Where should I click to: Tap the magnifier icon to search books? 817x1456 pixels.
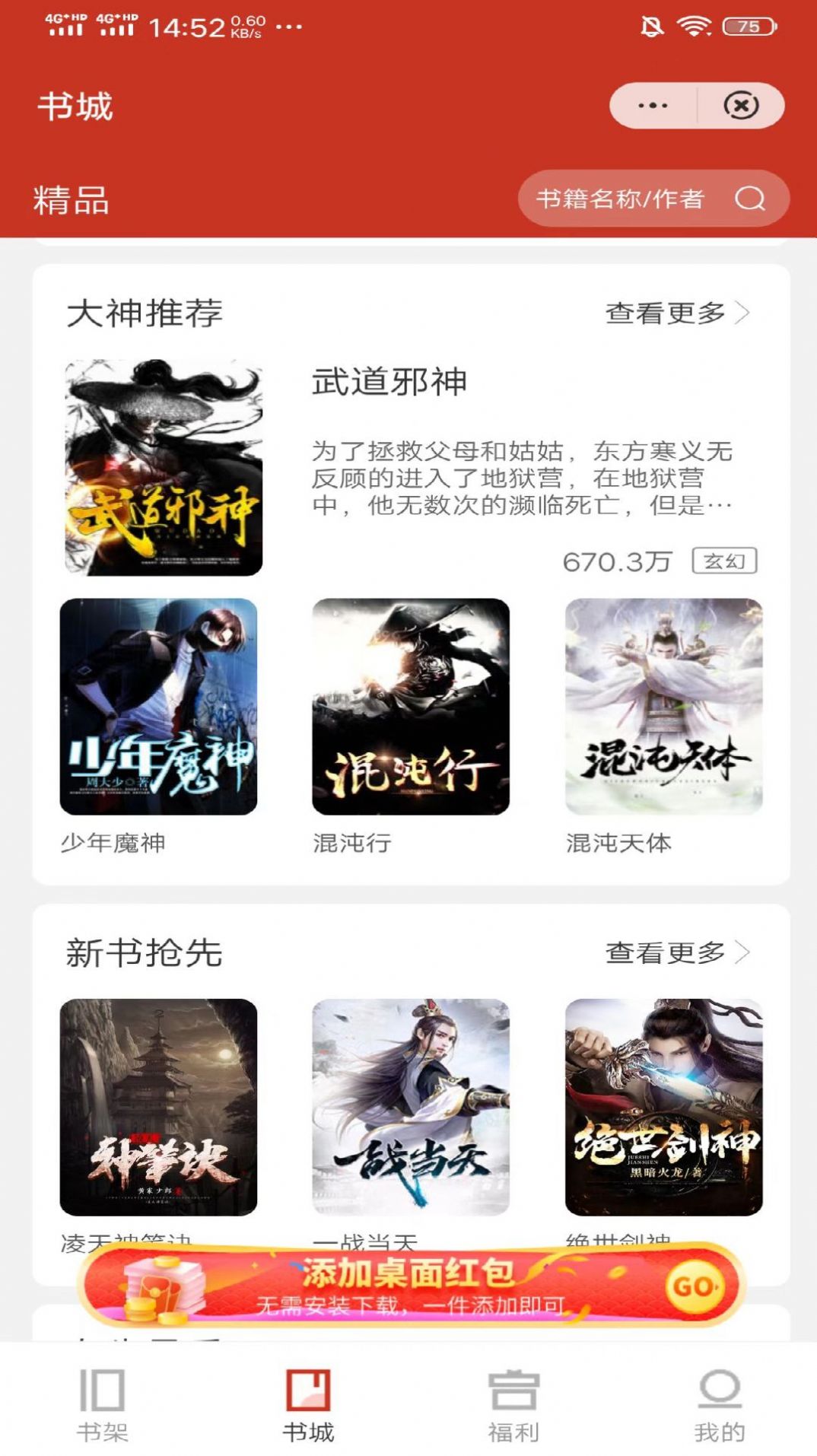click(752, 199)
